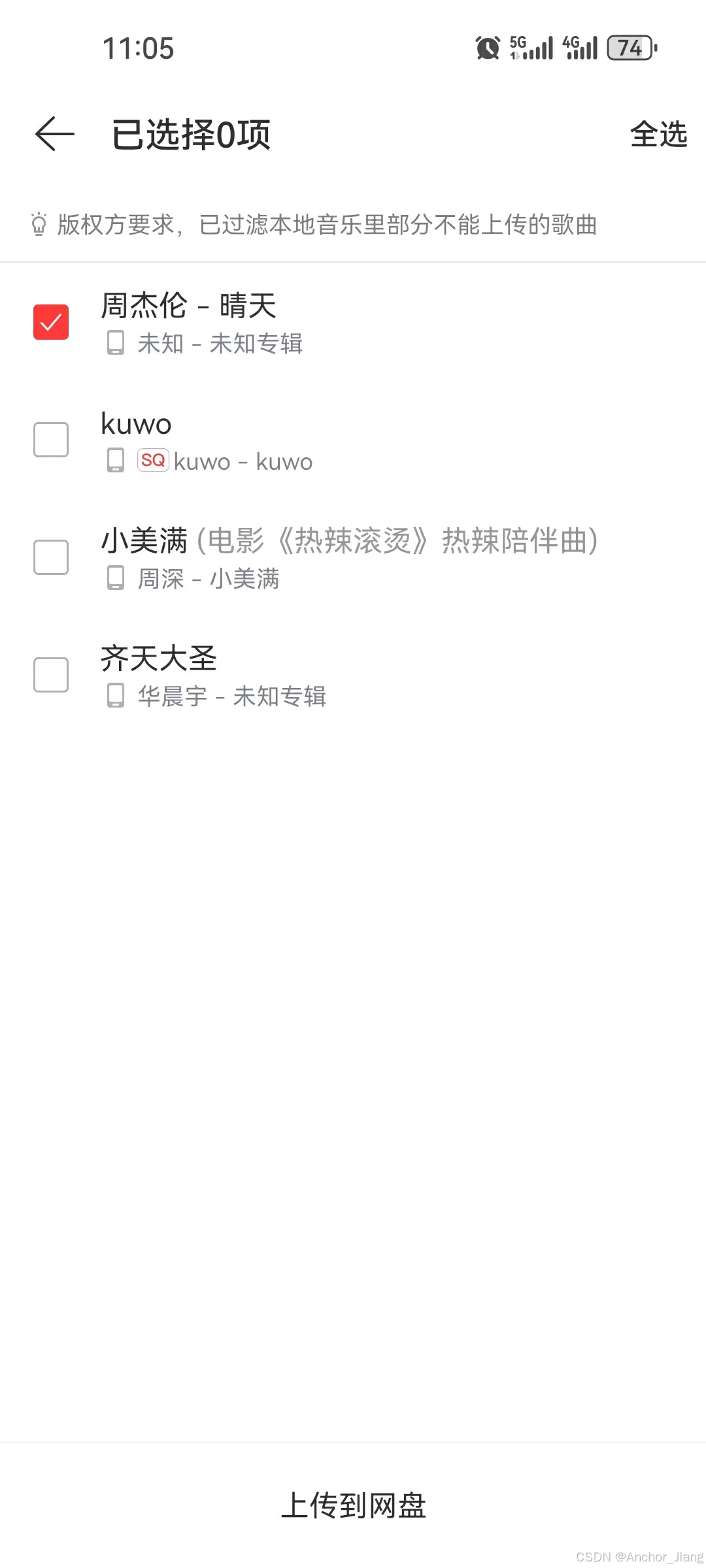Go back using the arrow icon
The height and width of the screenshot is (1568, 706).
pyautogui.click(x=55, y=134)
